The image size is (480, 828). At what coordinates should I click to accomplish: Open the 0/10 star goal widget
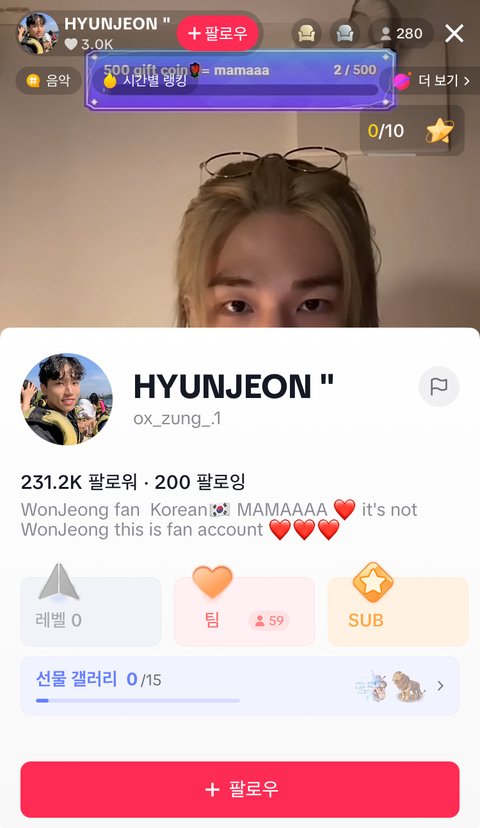pyautogui.click(x=412, y=130)
